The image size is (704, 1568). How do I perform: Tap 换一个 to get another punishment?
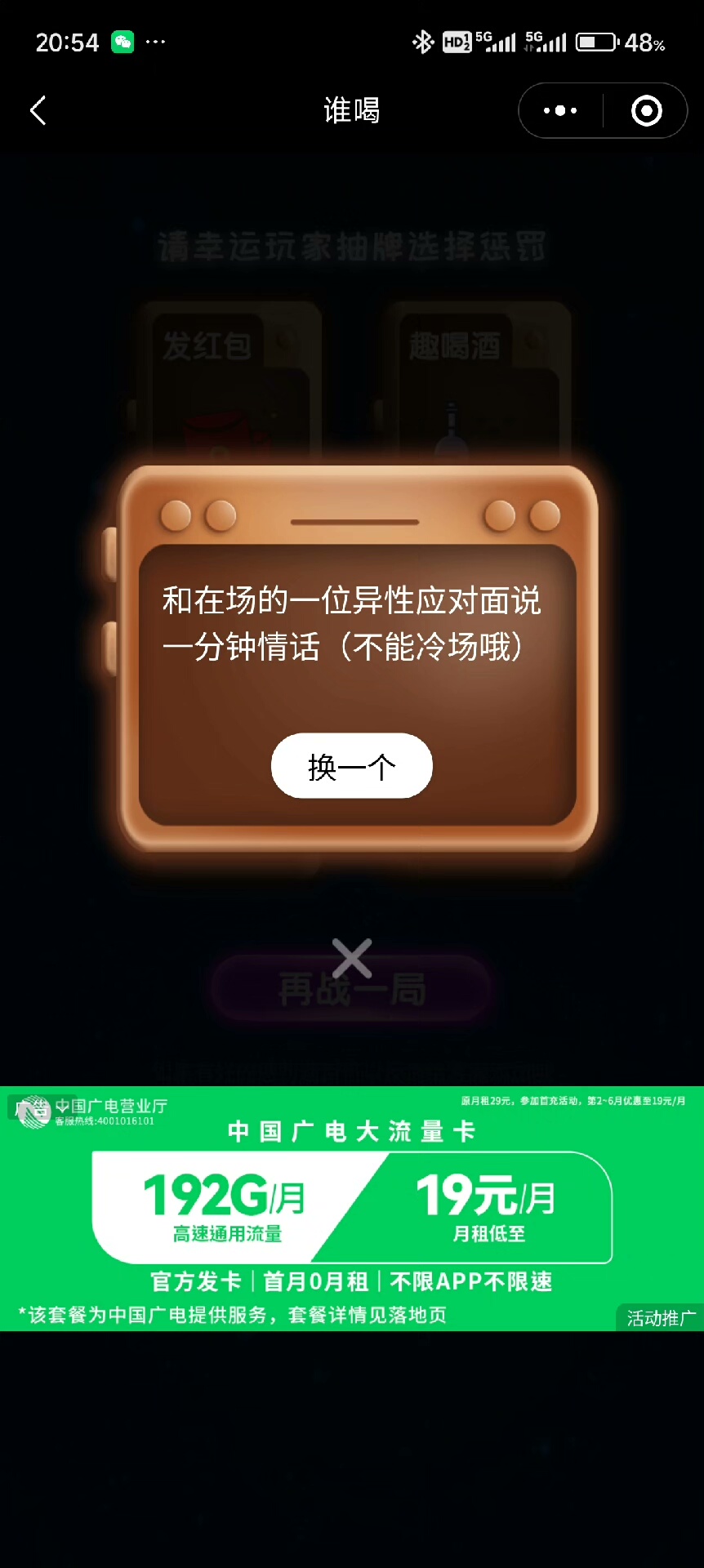tap(351, 766)
